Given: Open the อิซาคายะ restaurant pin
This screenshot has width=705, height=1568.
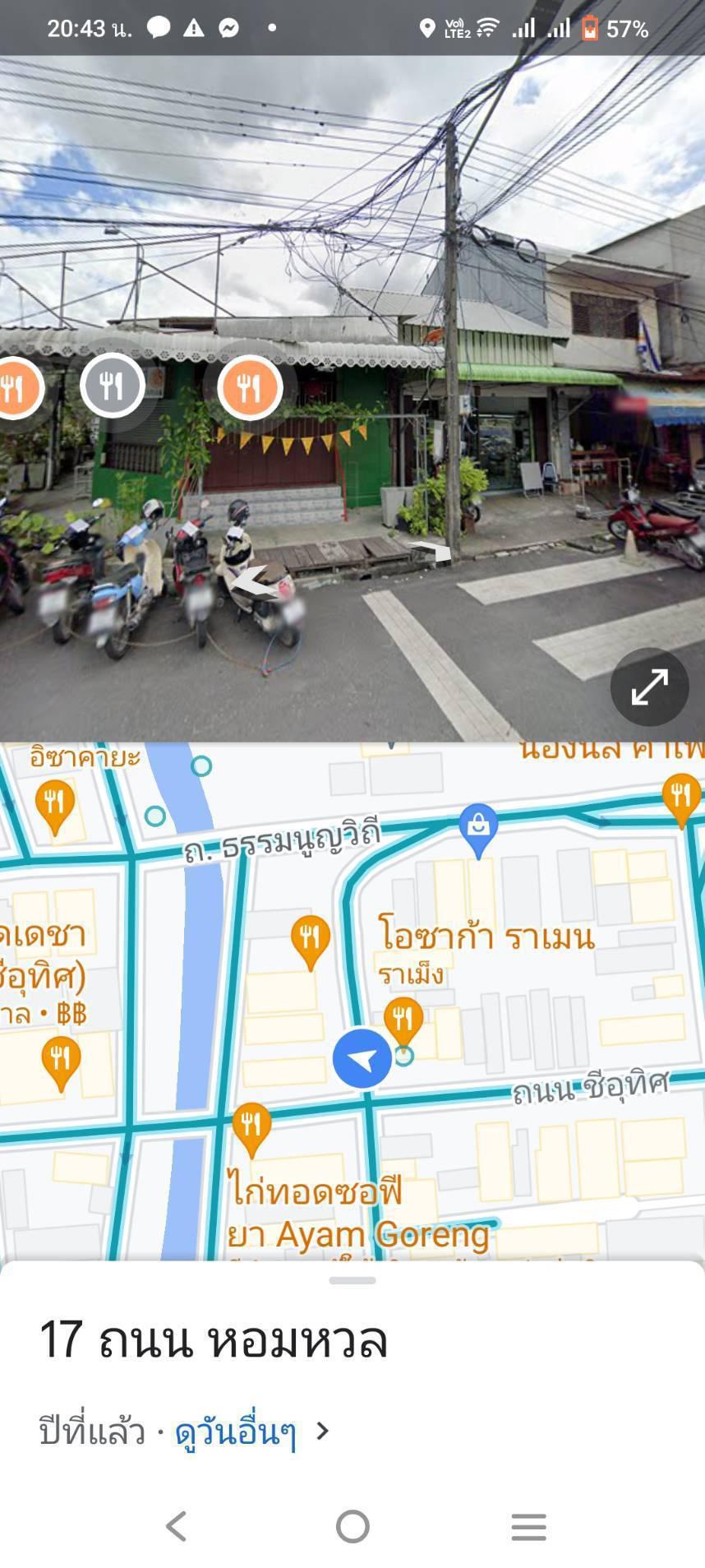Looking at the screenshot, I should point(55,807).
